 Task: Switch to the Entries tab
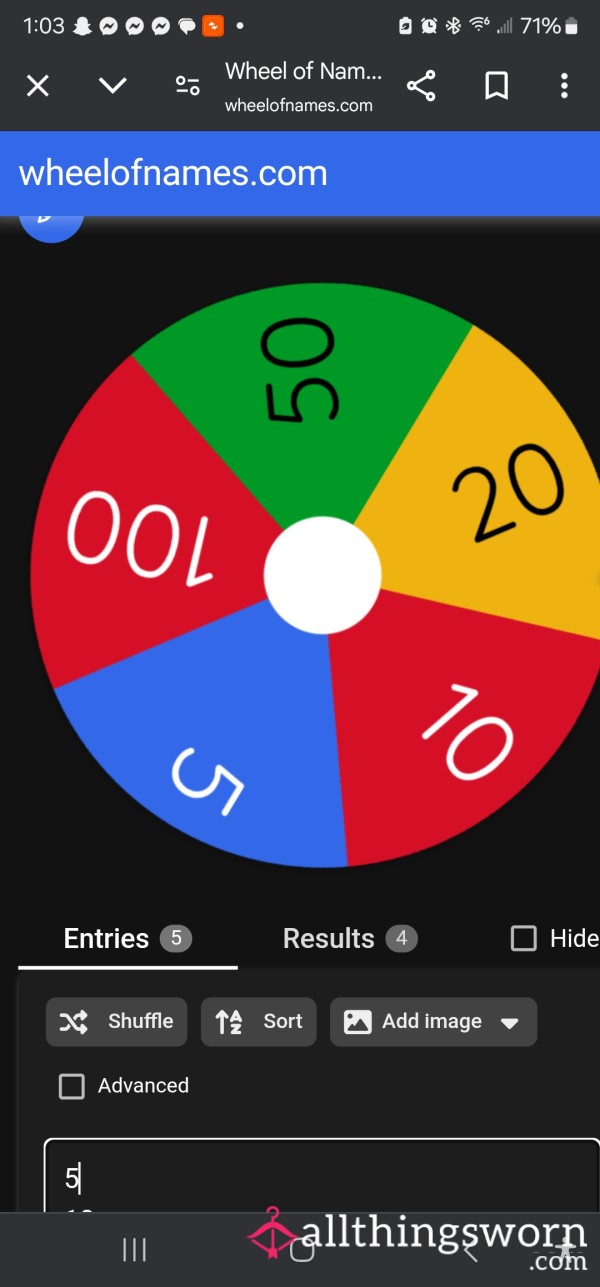(127, 938)
